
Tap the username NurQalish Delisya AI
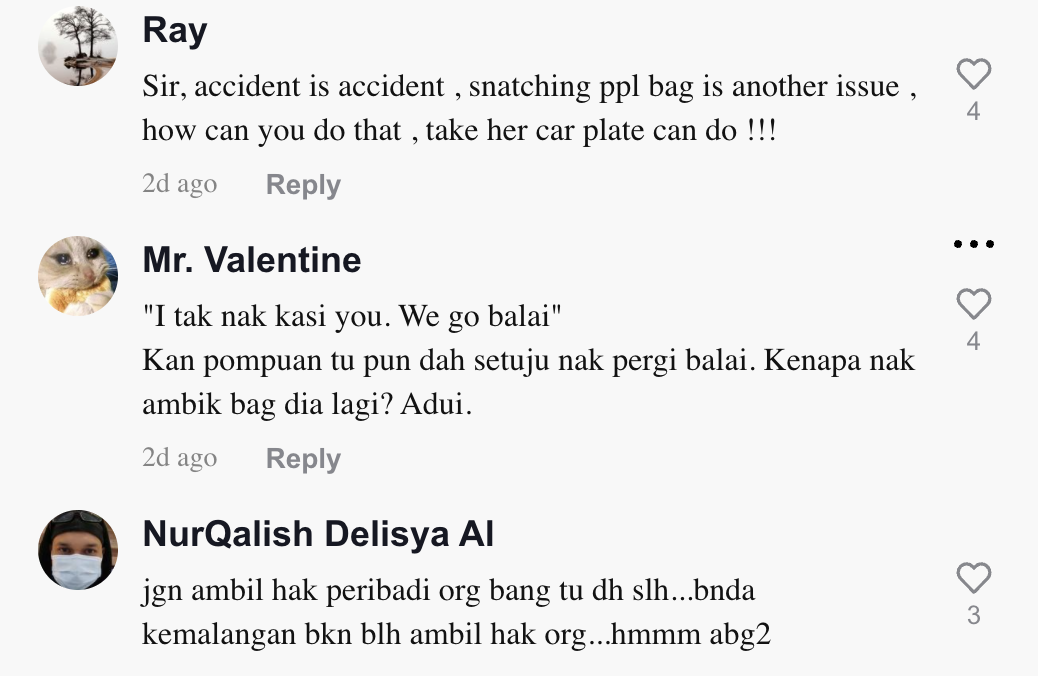318,534
